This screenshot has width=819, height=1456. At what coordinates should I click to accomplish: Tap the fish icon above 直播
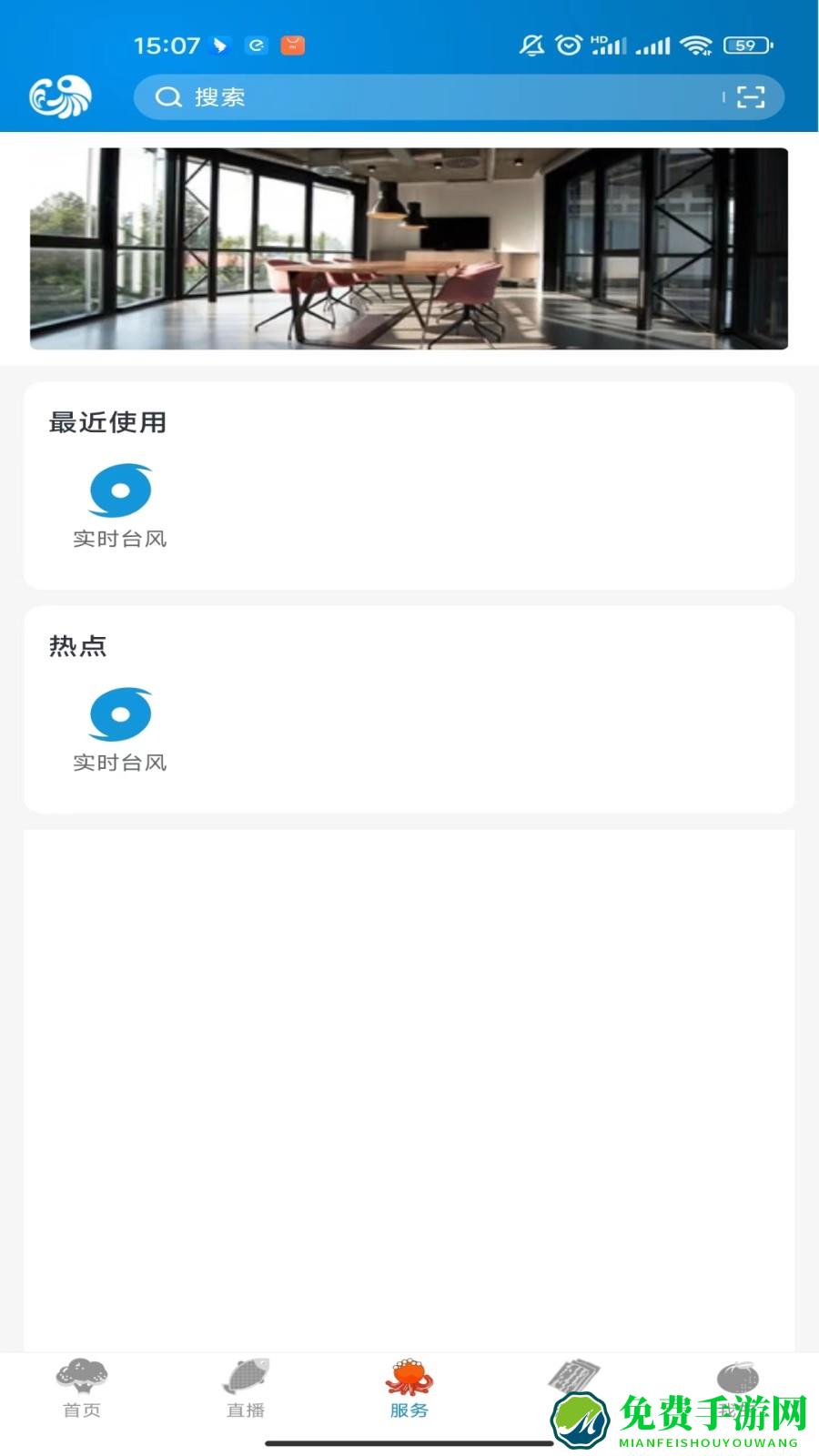point(244,1376)
